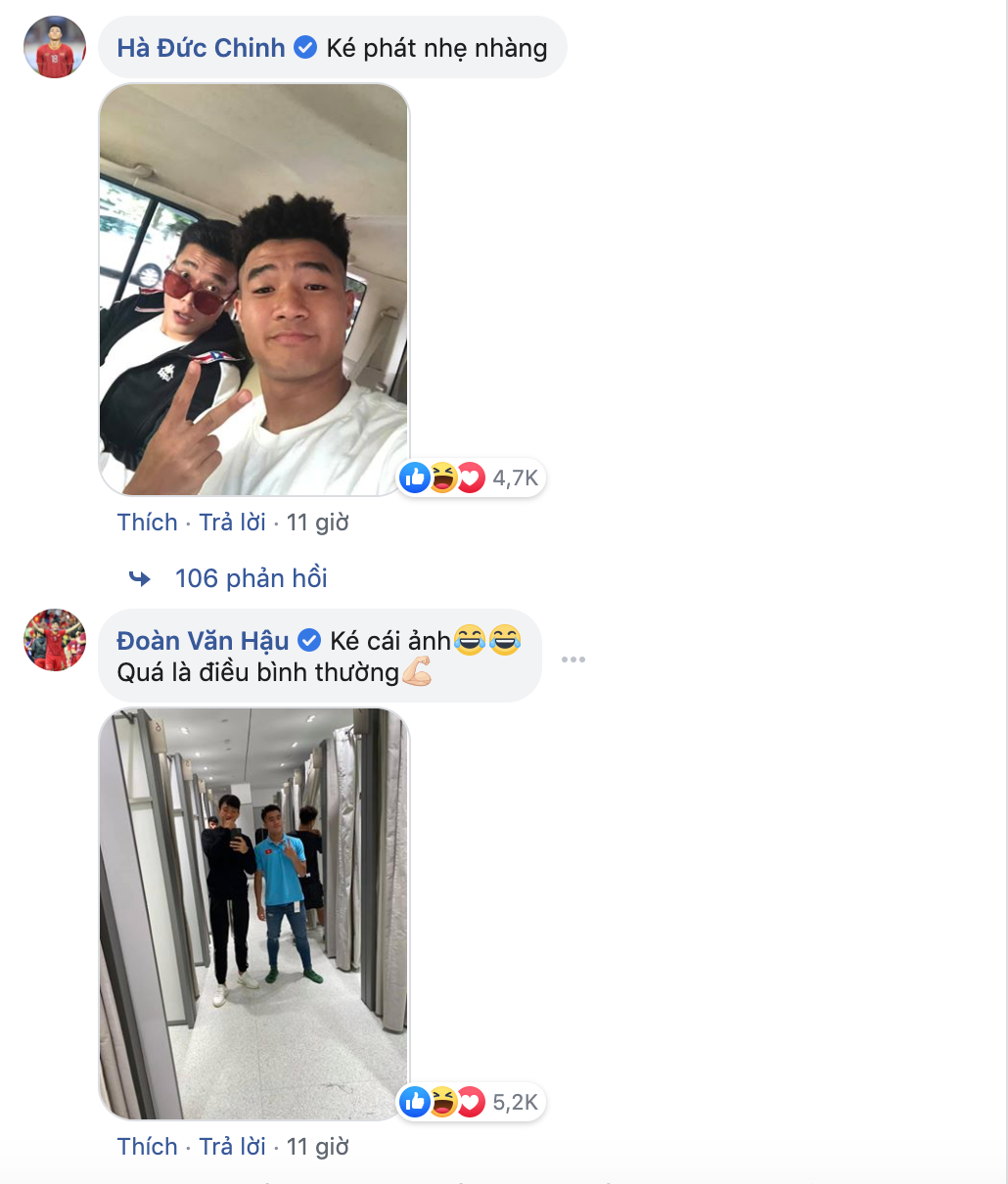
Task: Open Hà Đức Chinh's profile picture
Action: (x=55, y=47)
